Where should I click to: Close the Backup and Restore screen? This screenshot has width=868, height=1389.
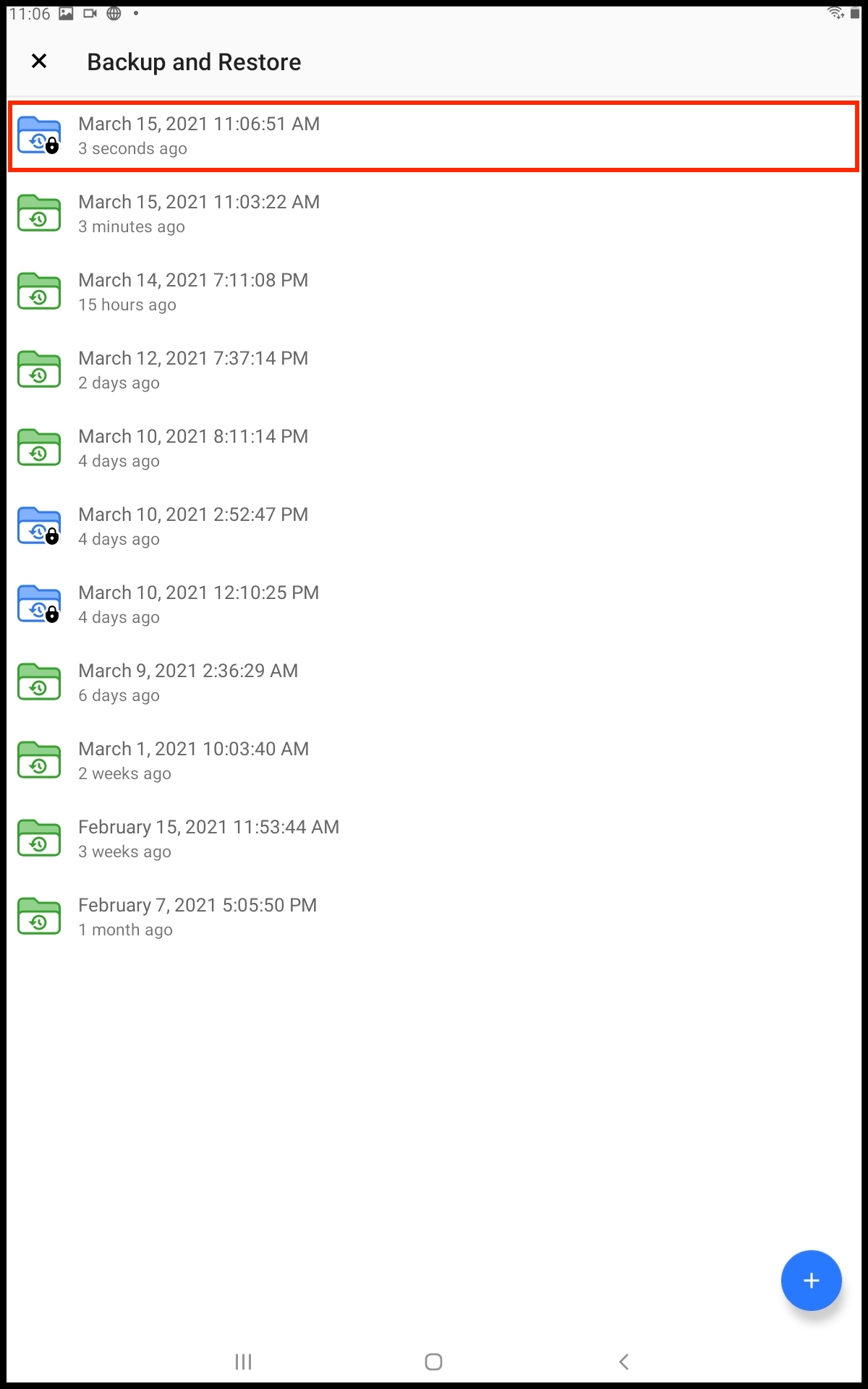click(39, 61)
